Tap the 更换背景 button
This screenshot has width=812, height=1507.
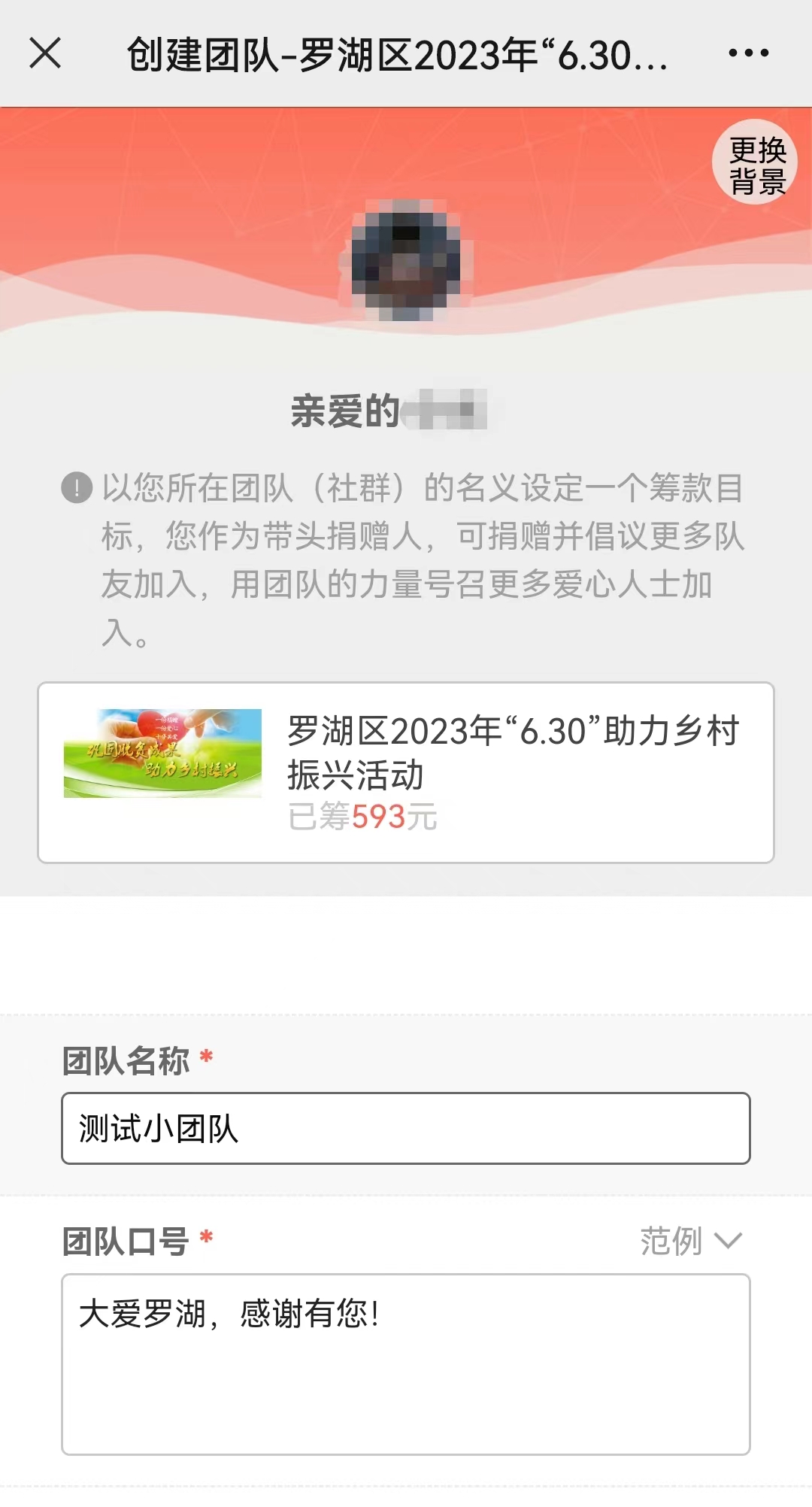pos(755,162)
